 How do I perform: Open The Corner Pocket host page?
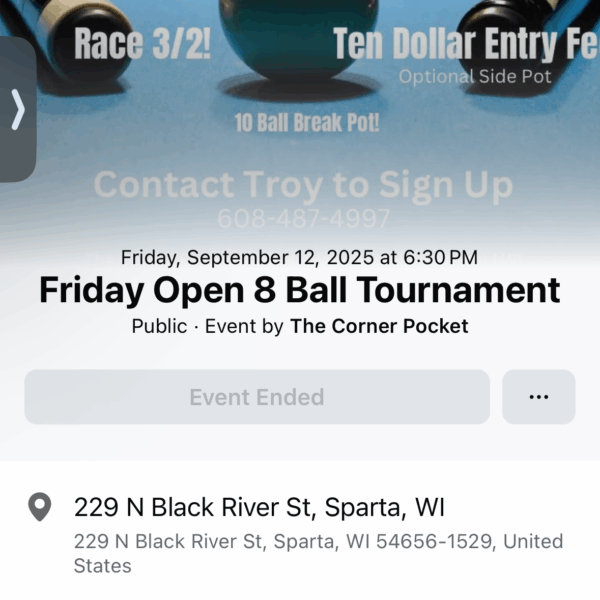click(379, 326)
